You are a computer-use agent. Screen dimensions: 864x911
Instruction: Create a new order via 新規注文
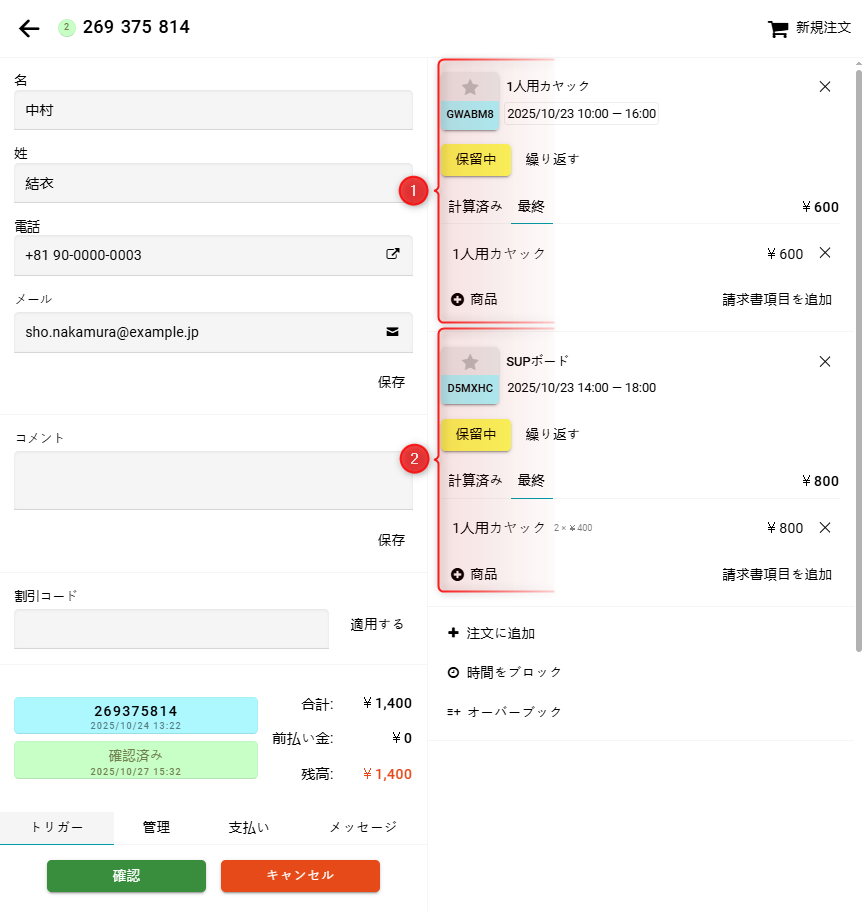[810, 28]
